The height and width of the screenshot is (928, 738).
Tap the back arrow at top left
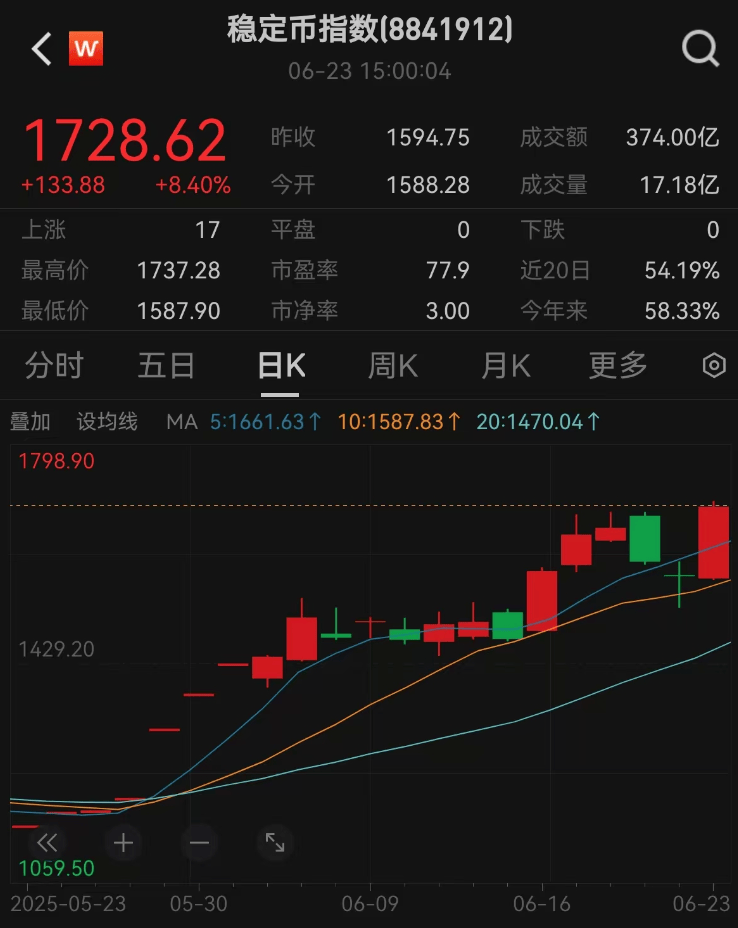[38, 48]
